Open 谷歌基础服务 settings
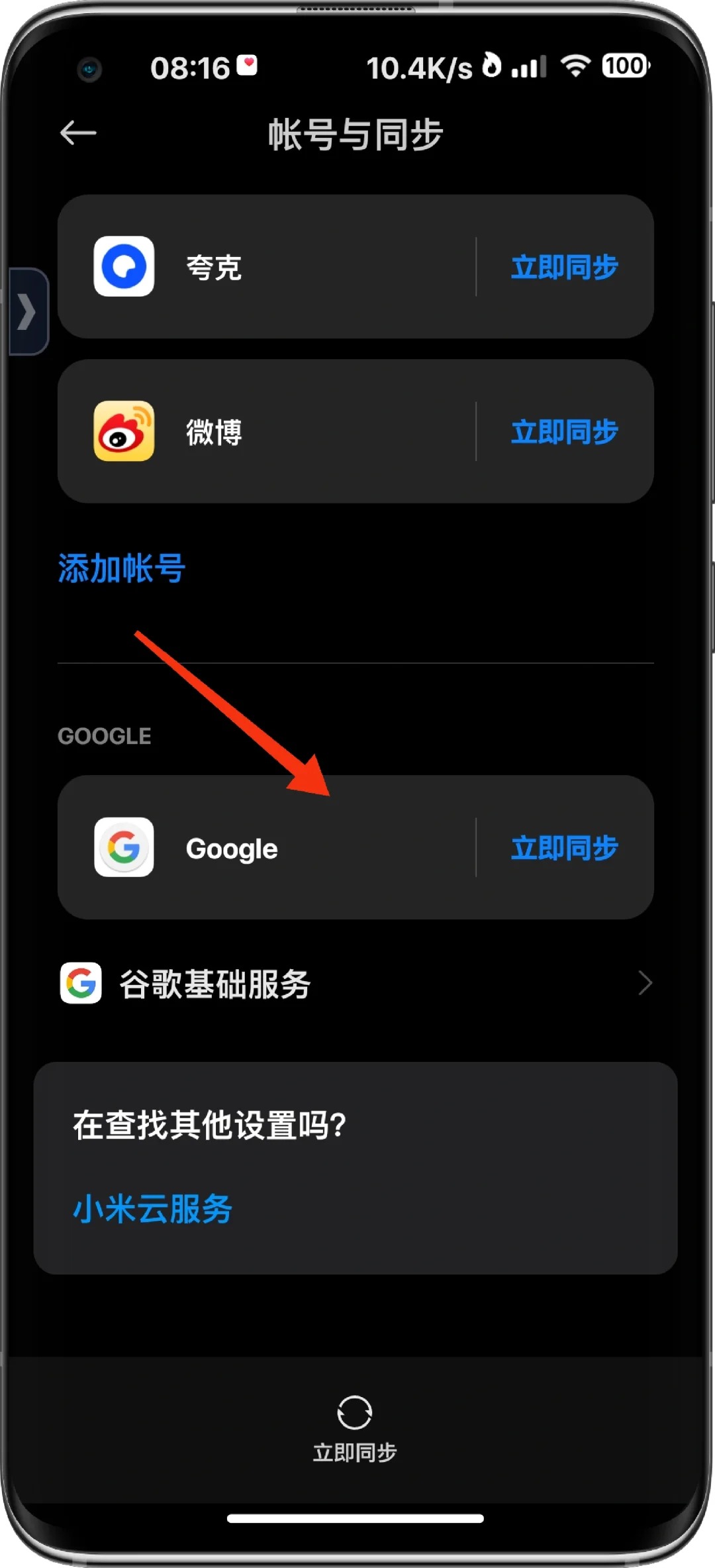The image size is (715, 1568). 356,984
